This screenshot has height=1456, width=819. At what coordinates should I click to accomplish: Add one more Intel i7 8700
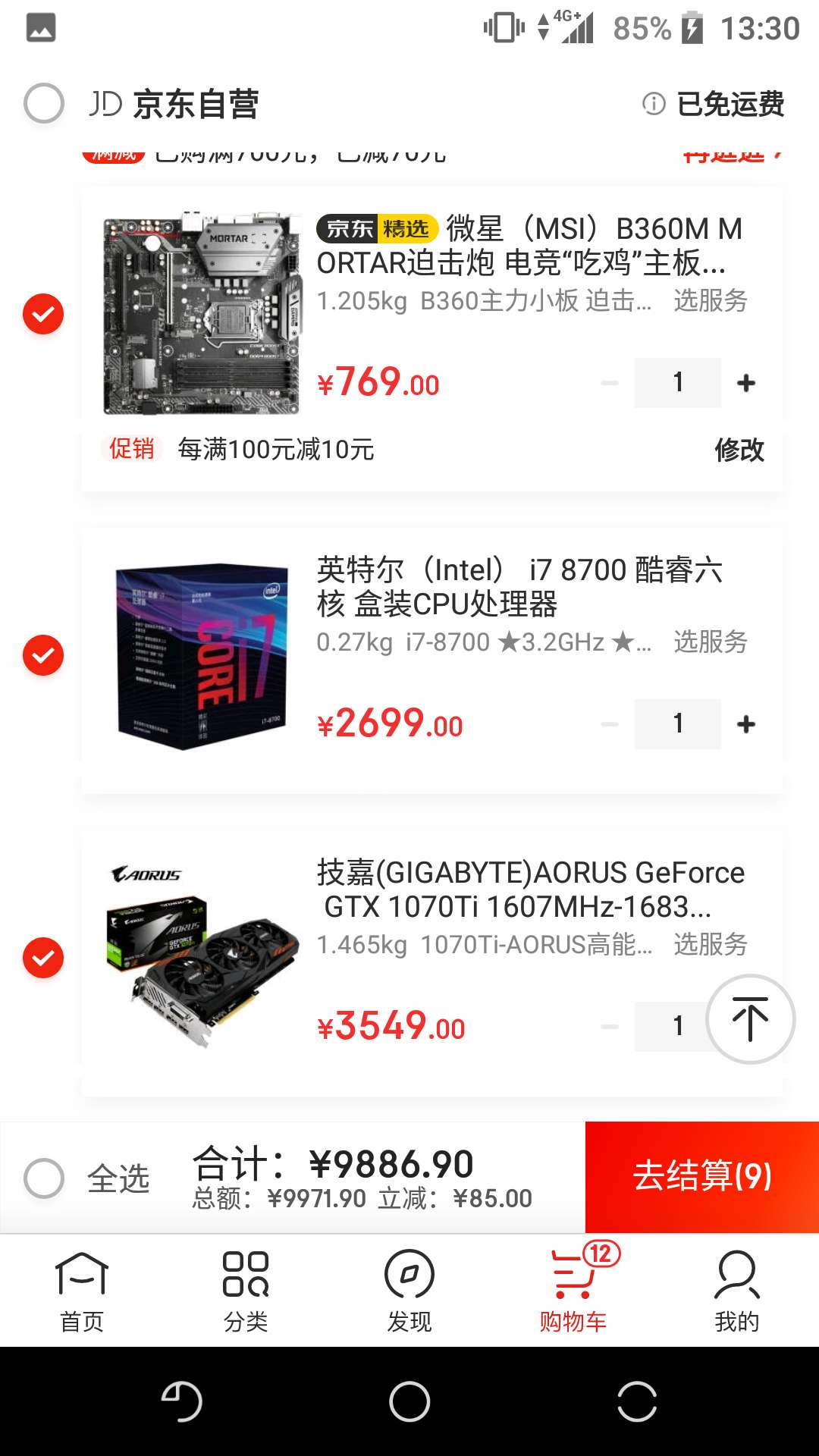pyautogui.click(x=746, y=724)
